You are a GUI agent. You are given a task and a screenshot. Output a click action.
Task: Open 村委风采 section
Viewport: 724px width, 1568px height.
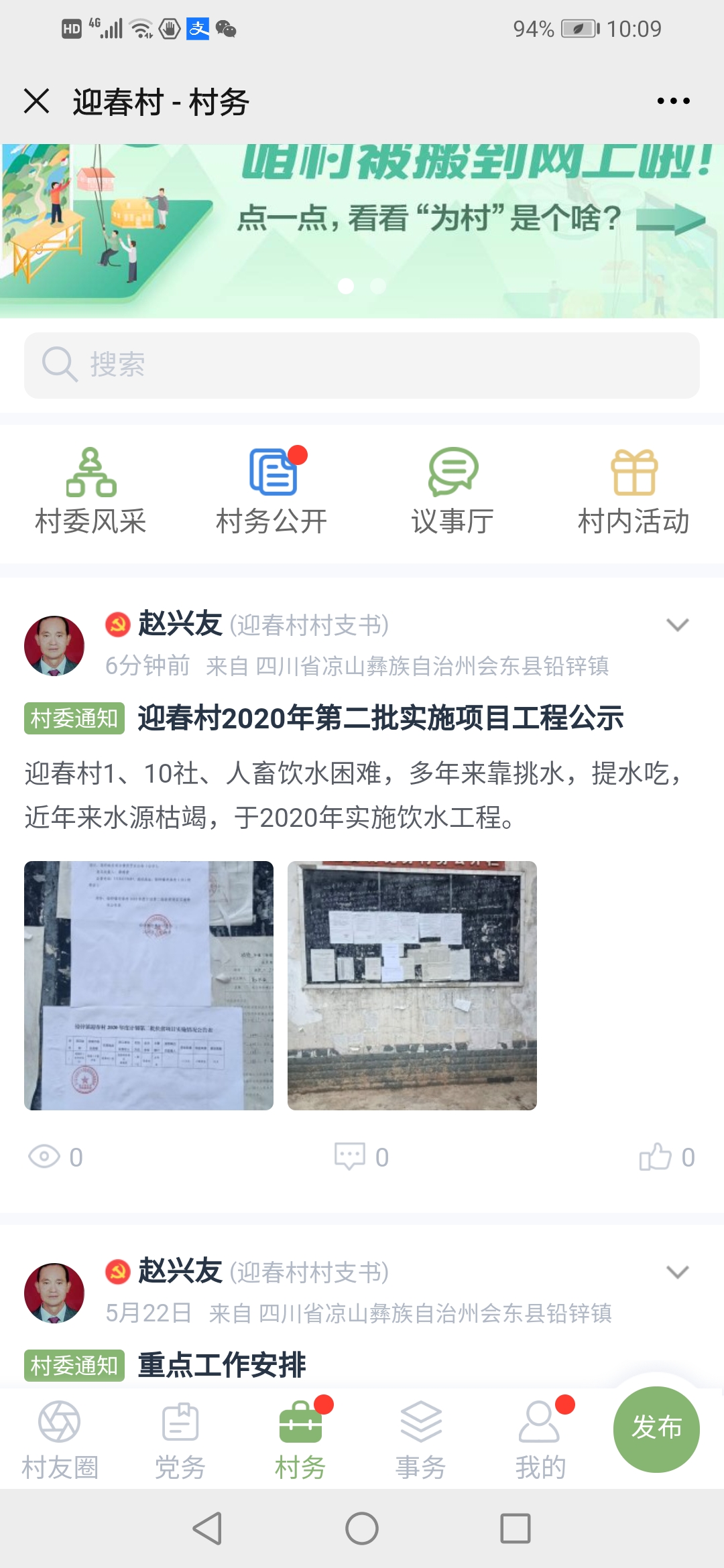[x=90, y=493]
